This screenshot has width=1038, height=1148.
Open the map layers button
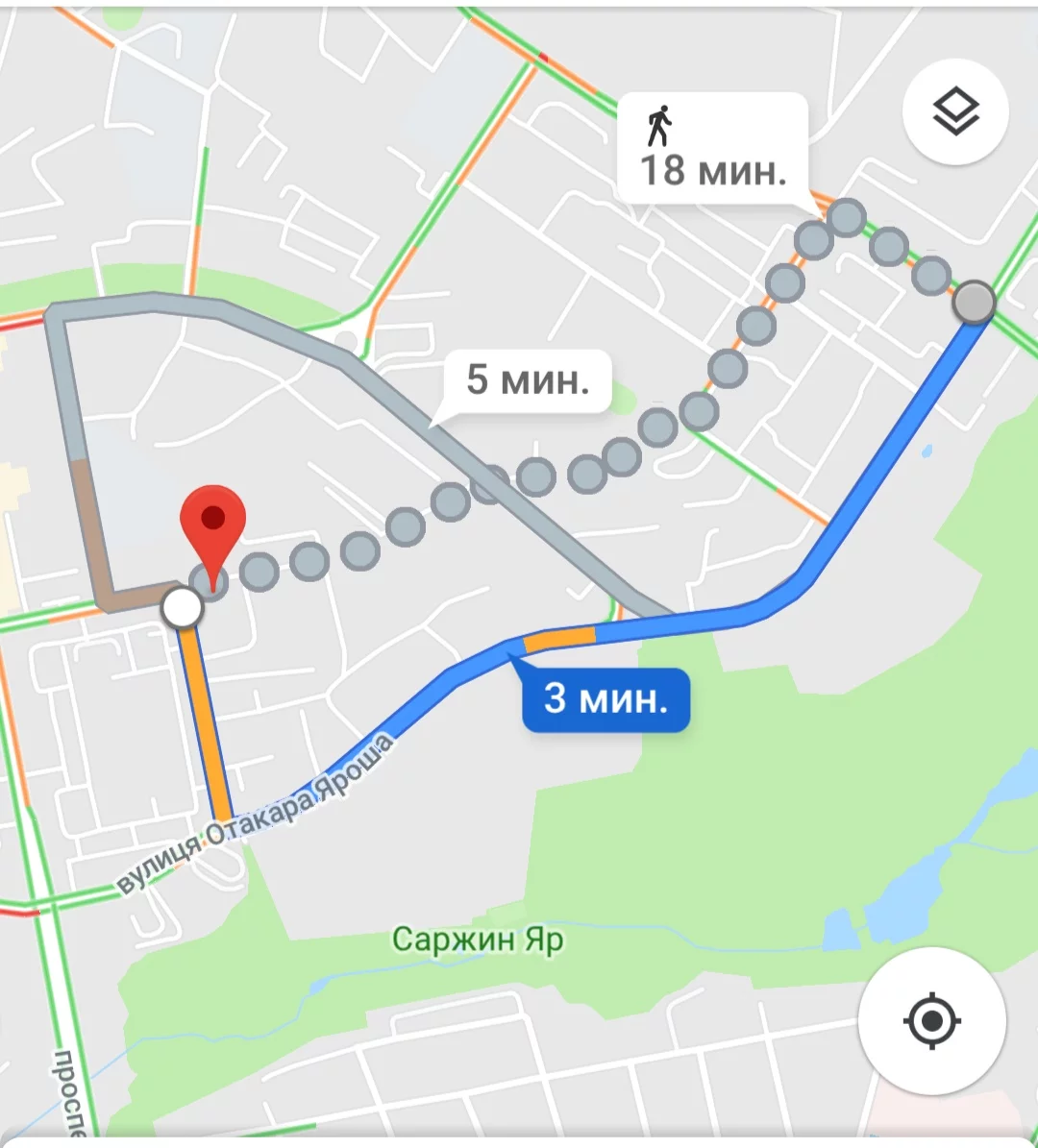pyautogui.click(x=955, y=111)
